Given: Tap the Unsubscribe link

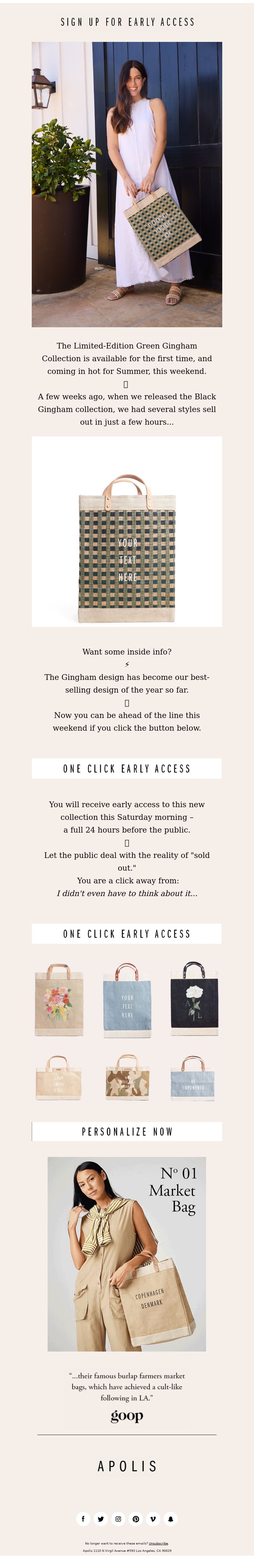Looking at the screenshot, I should point(158,1543).
